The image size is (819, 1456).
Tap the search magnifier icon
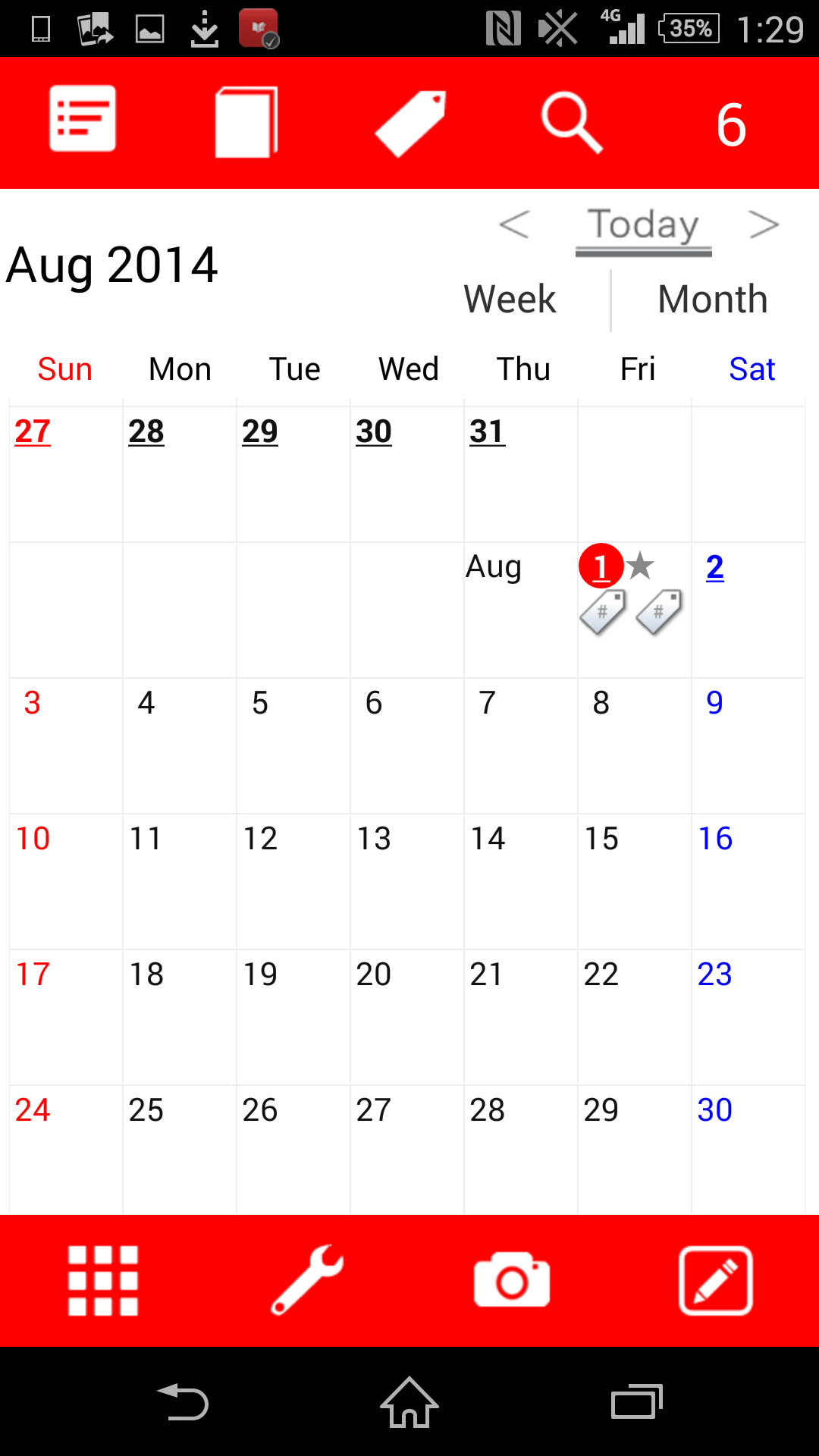pyautogui.click(x=572, y=123)
